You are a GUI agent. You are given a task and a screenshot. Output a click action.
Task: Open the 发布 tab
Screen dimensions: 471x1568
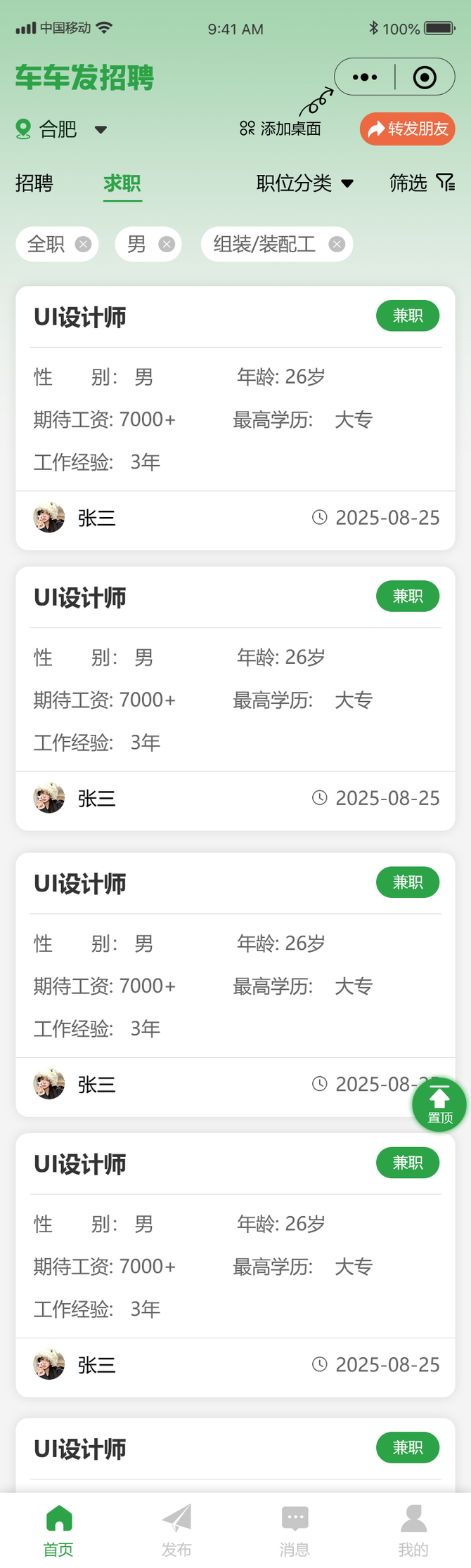coord(176,1530)
